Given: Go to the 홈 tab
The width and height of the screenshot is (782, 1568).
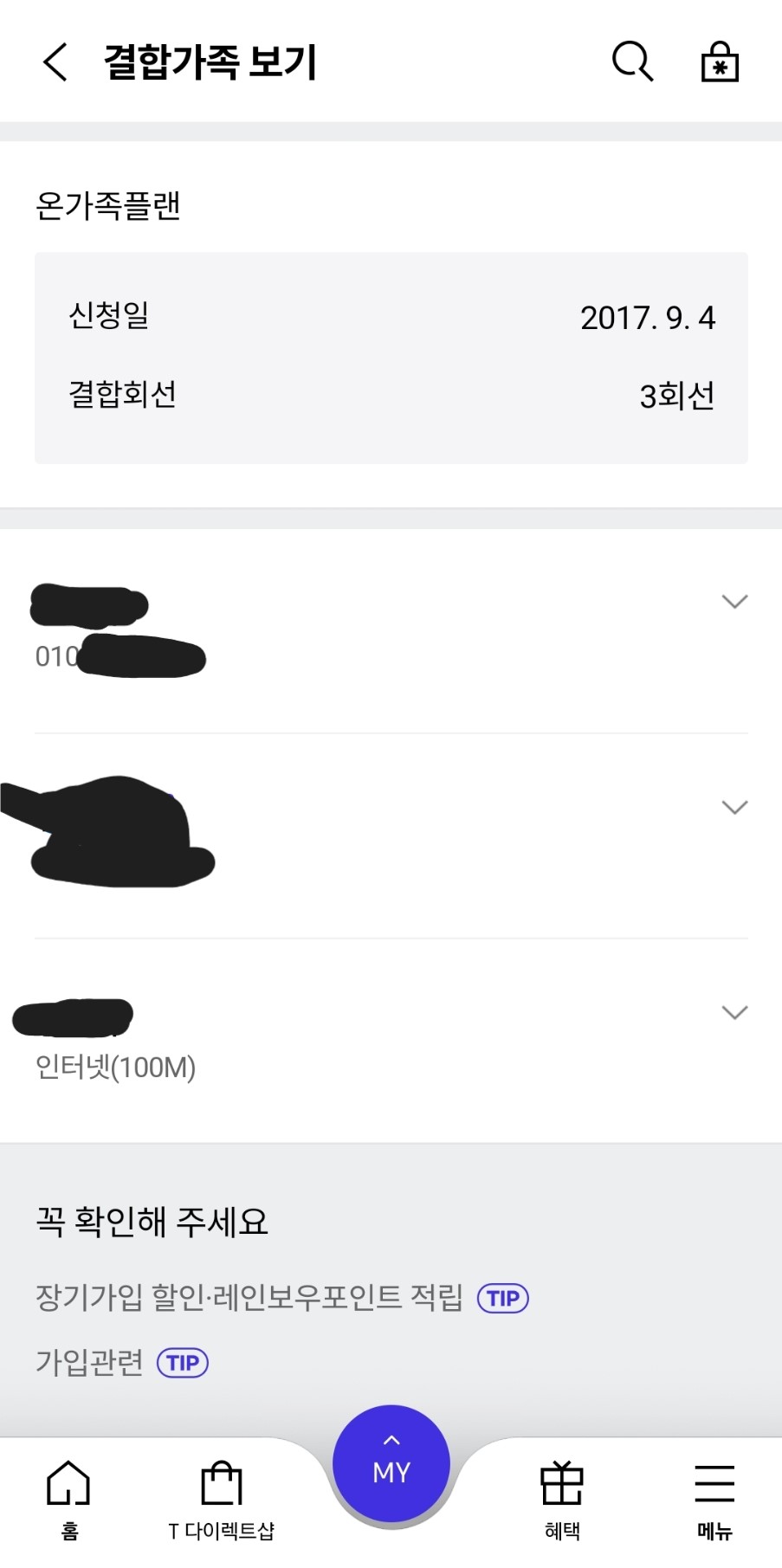Looking at the screenshot, I should [69, 1500].
